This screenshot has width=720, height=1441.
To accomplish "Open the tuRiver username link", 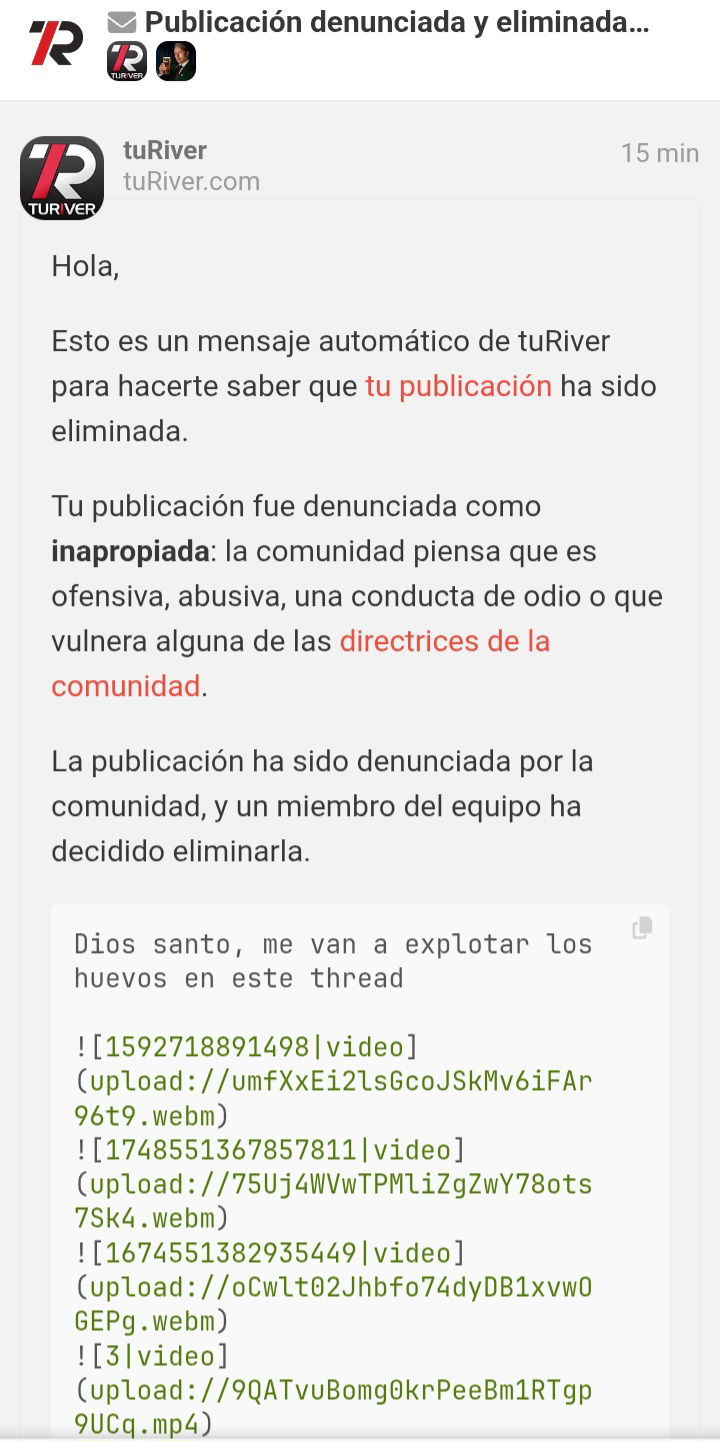I will 165,151.
